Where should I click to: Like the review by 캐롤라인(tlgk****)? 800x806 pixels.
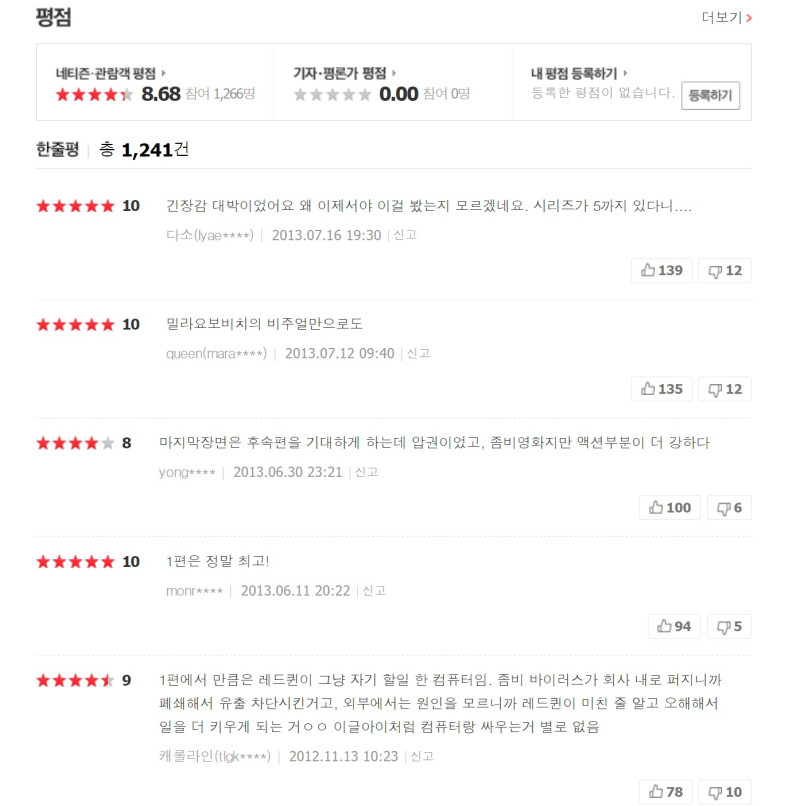coord(665,792)
